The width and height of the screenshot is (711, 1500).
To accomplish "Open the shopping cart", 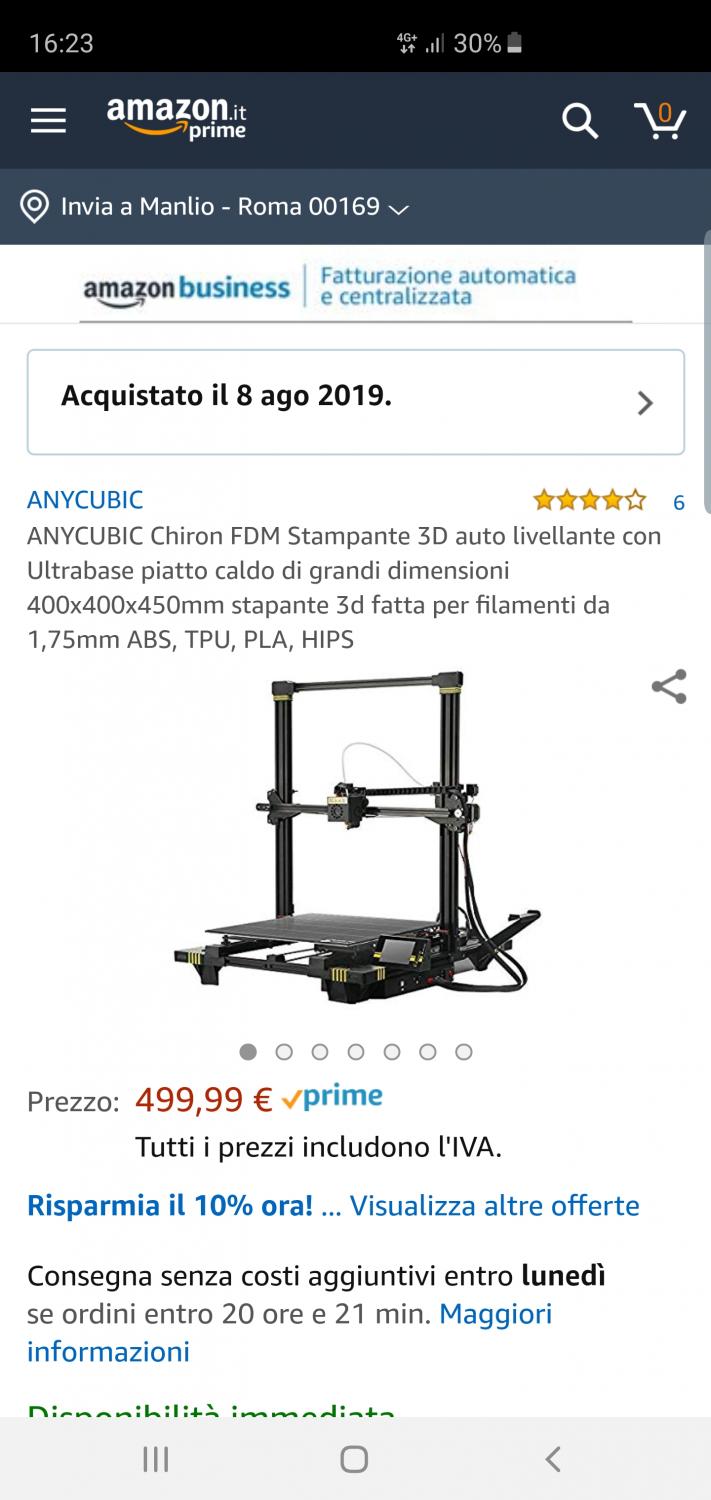I will click(660, 120).
